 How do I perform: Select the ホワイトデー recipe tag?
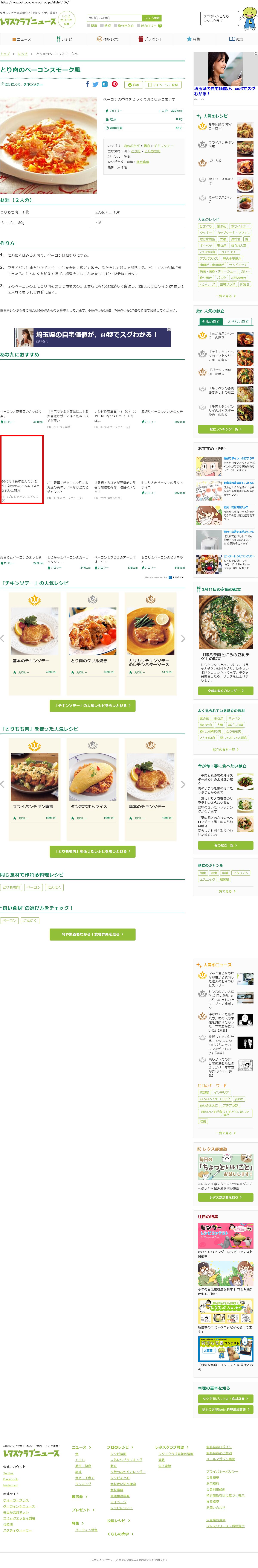[240, 226]
